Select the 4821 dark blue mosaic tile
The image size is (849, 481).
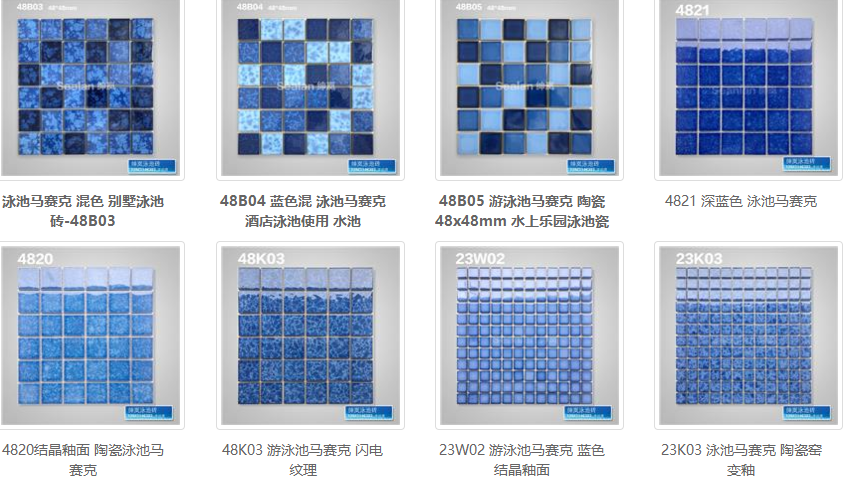[x=741, y=90]
